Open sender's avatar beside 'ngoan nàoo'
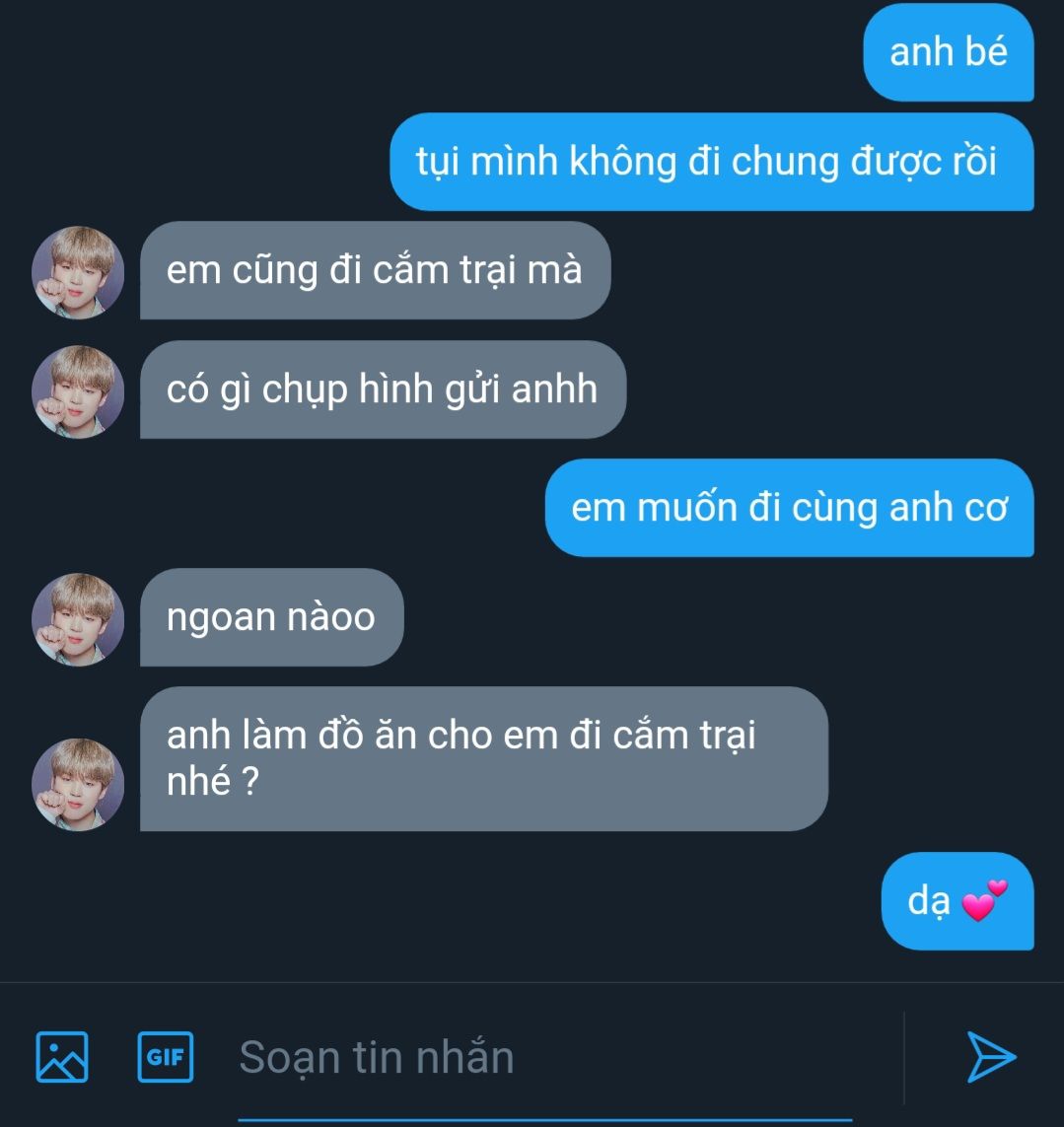The height and width of the screenshot is (1127, 1064). (x=78, y=619)
